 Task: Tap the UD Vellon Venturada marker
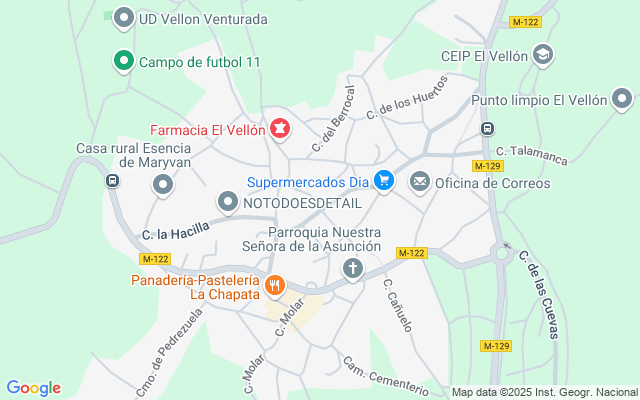tap(124, 18)
